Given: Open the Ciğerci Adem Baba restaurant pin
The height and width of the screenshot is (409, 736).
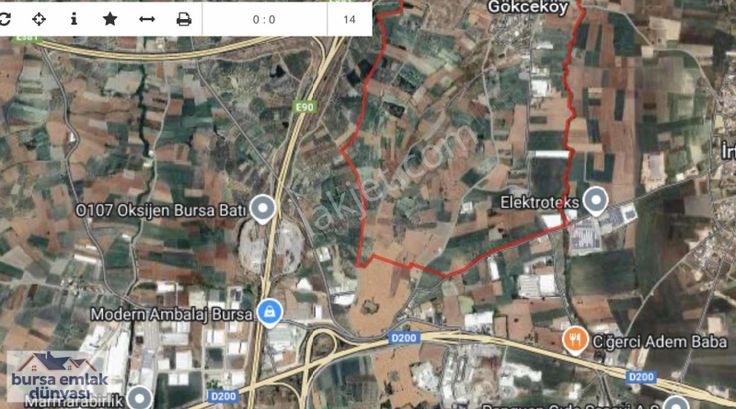Looking at the screenshot, I should pyautogui.click(x=575, y=340).
